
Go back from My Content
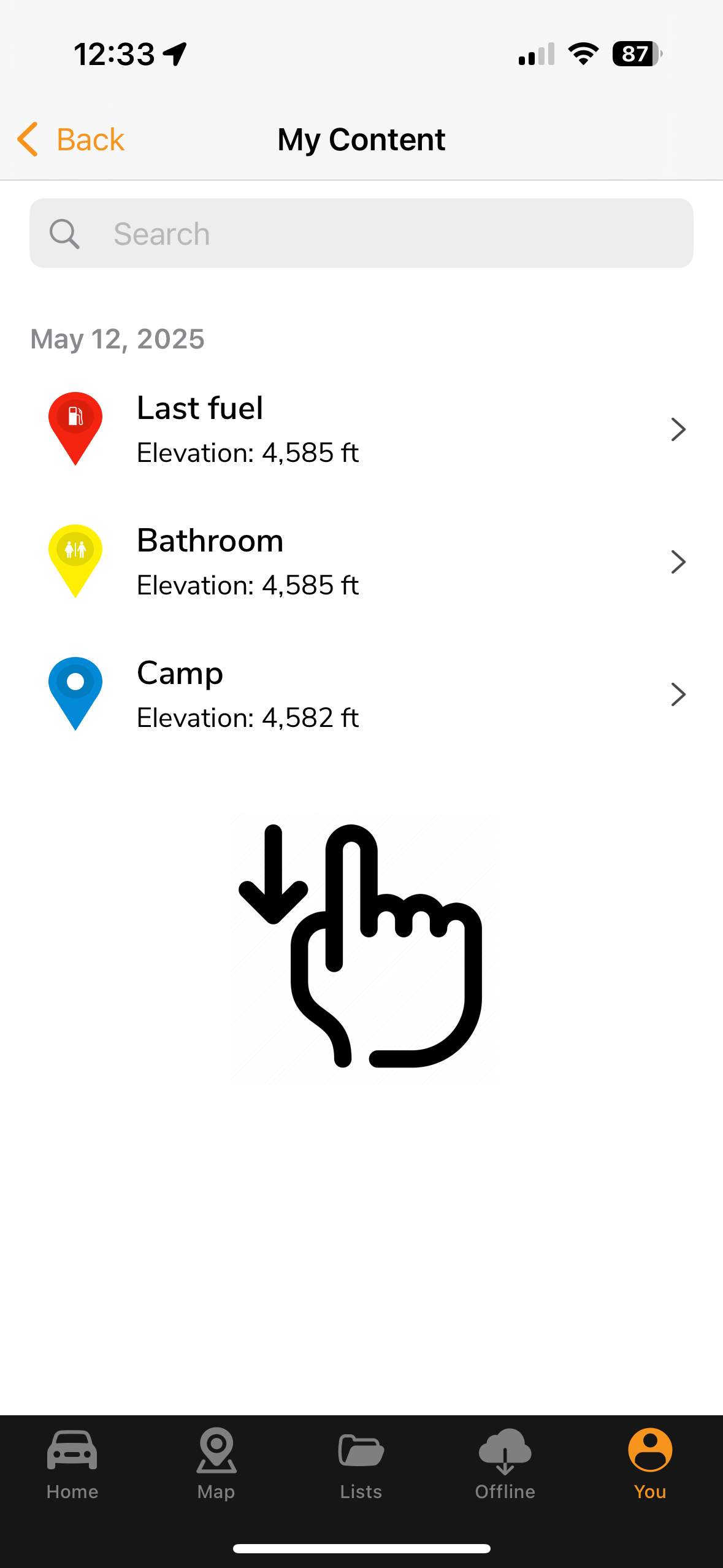71,139
